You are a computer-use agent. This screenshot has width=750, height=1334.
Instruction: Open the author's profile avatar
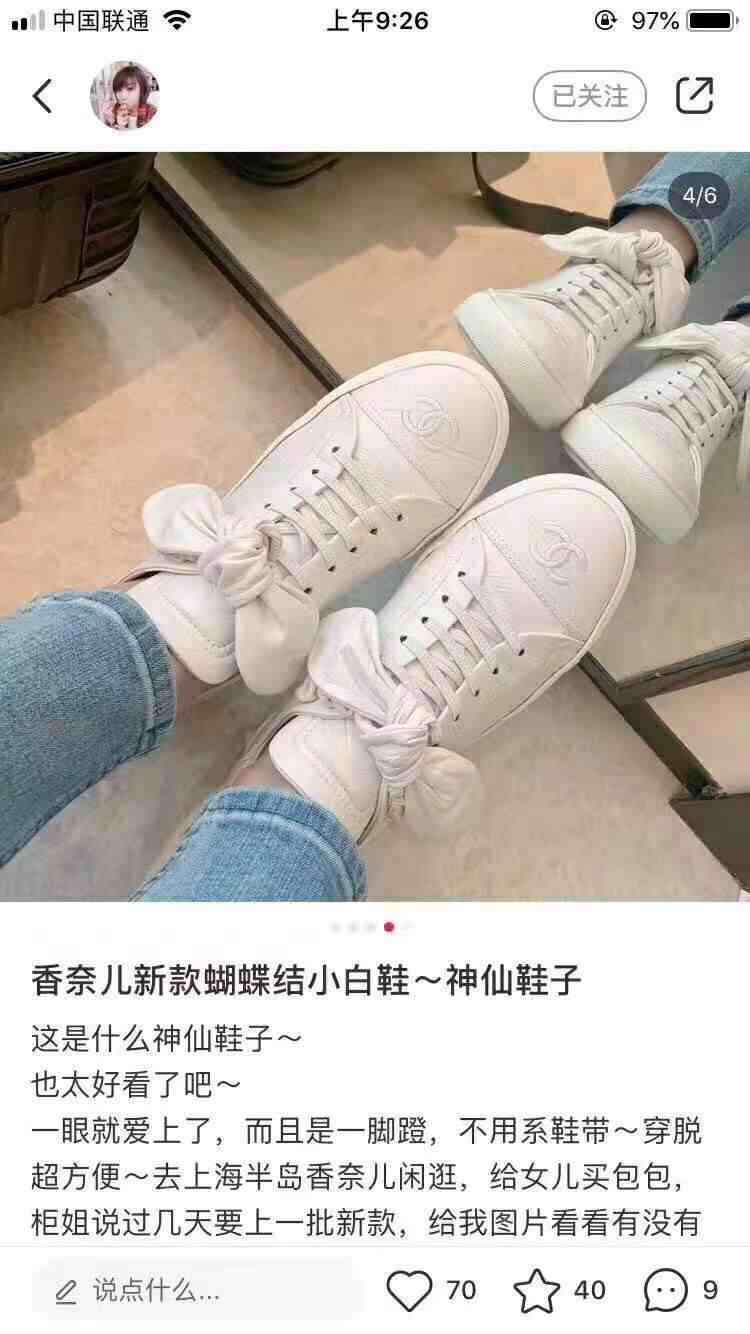[125, 96]
